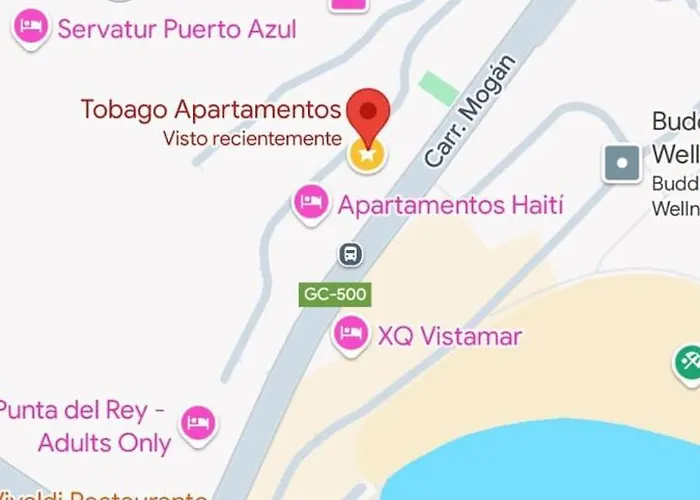Tap the yellow starred saved place marker
700x500 pixels.
(x=367, y=155)
